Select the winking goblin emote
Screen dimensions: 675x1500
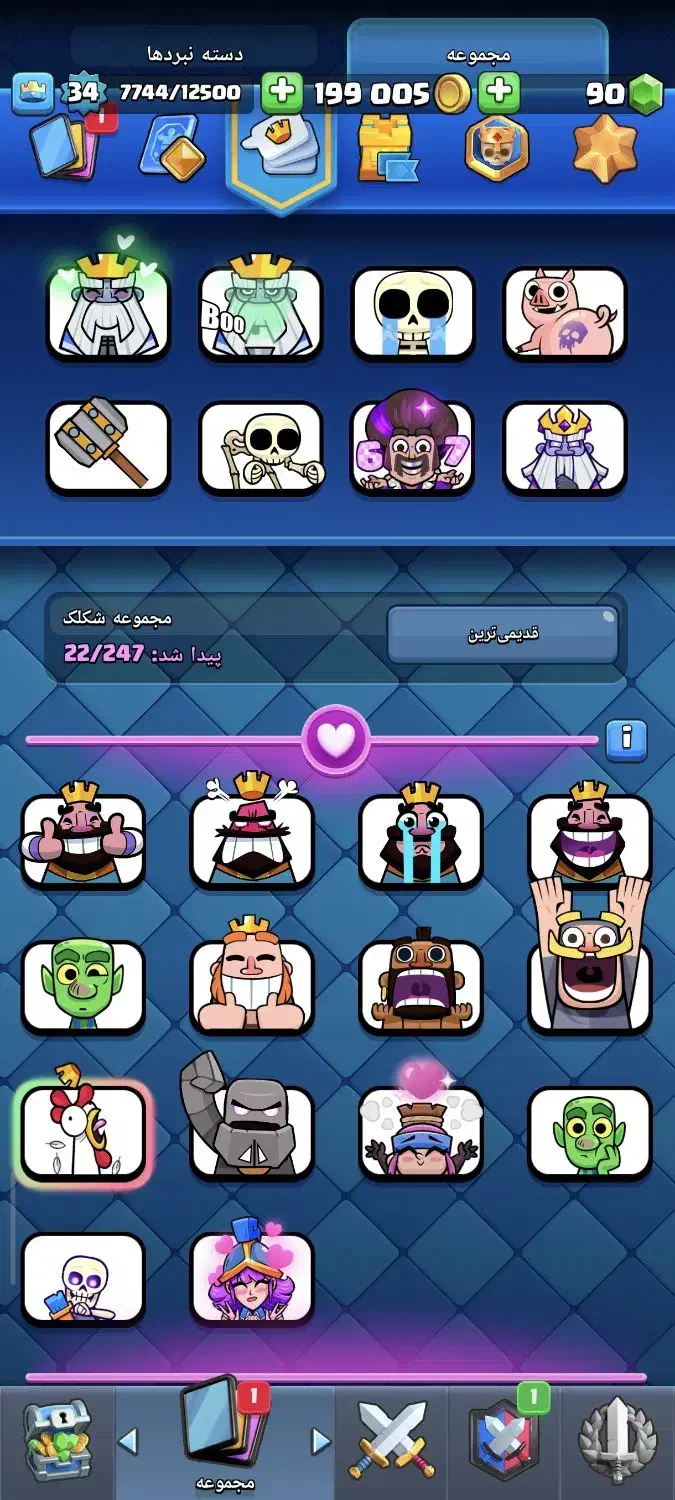84,986
